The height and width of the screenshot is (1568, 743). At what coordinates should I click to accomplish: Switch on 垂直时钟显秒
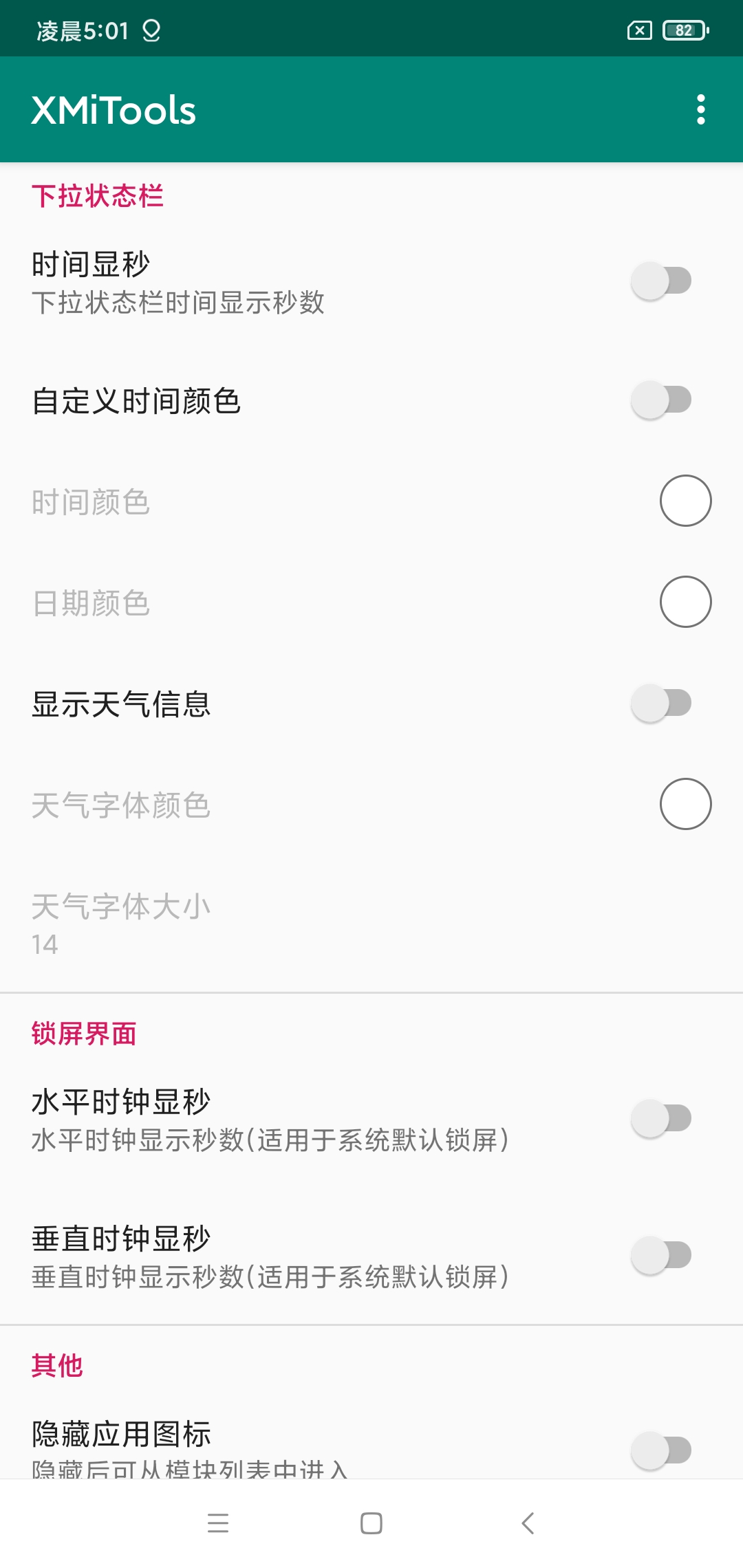pos(661,1255)
